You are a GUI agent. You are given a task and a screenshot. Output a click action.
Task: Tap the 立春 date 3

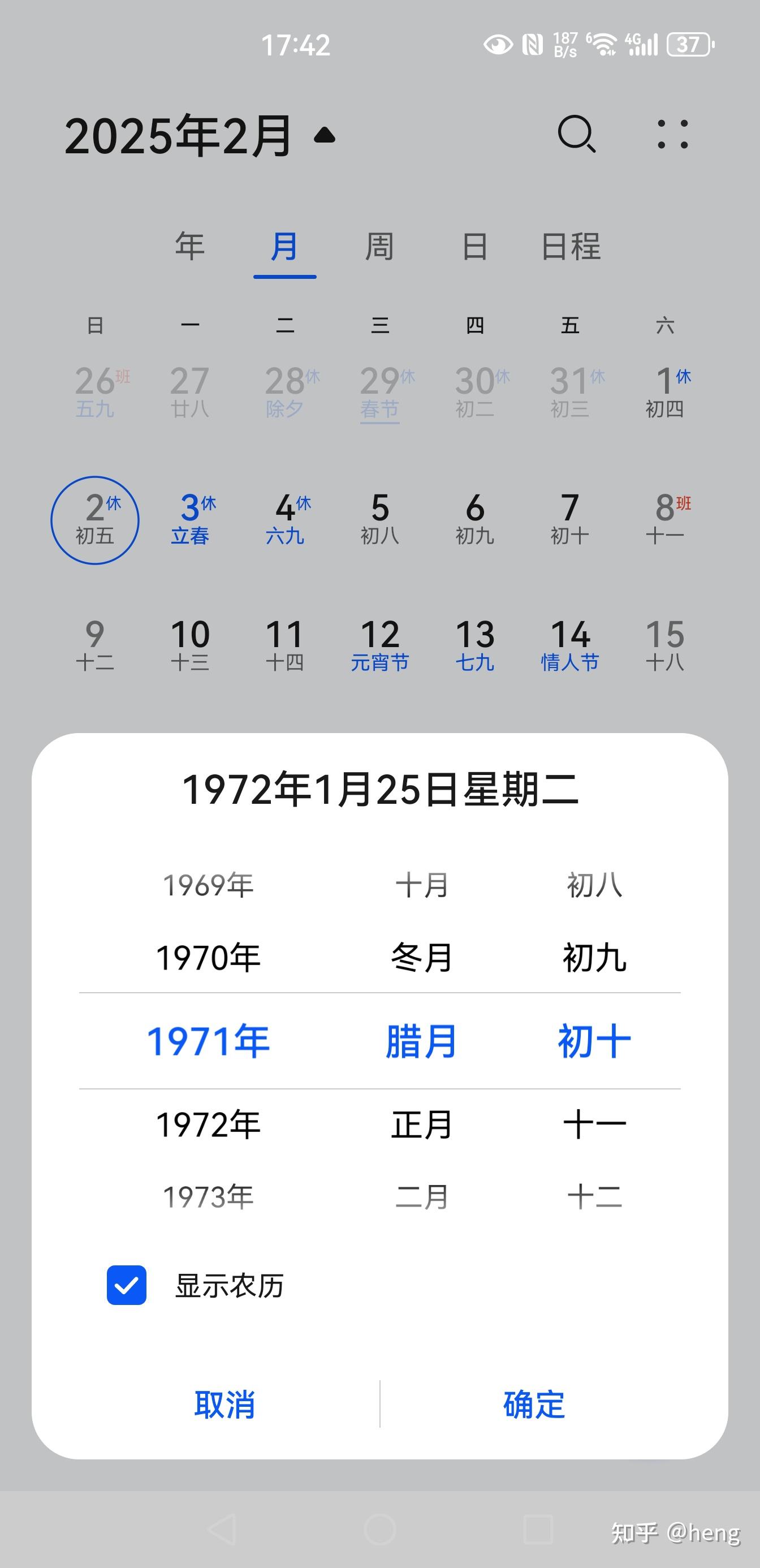tap(190, 519)
